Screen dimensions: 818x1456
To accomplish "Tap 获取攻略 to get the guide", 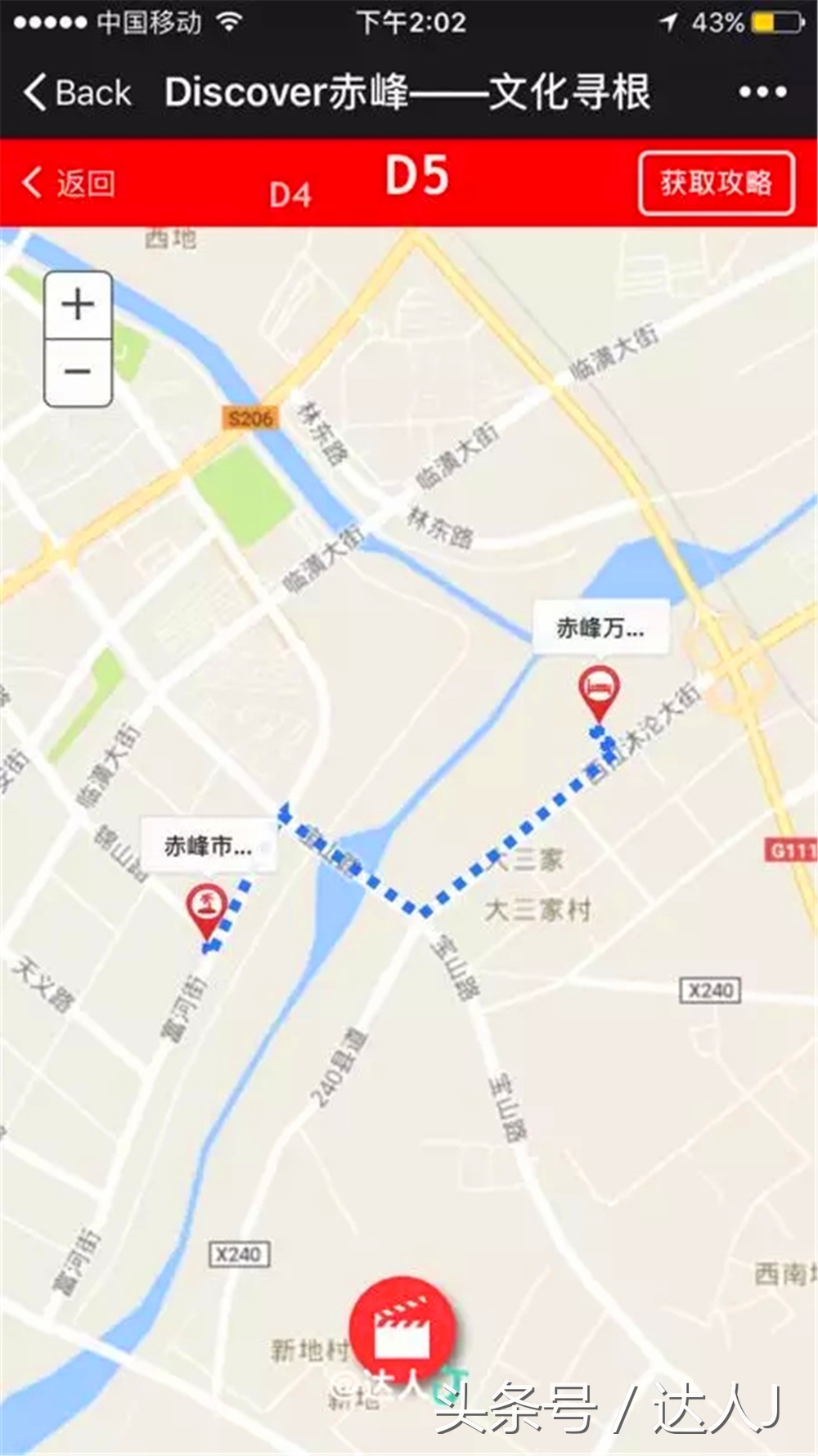I will (x=716, y=181).
